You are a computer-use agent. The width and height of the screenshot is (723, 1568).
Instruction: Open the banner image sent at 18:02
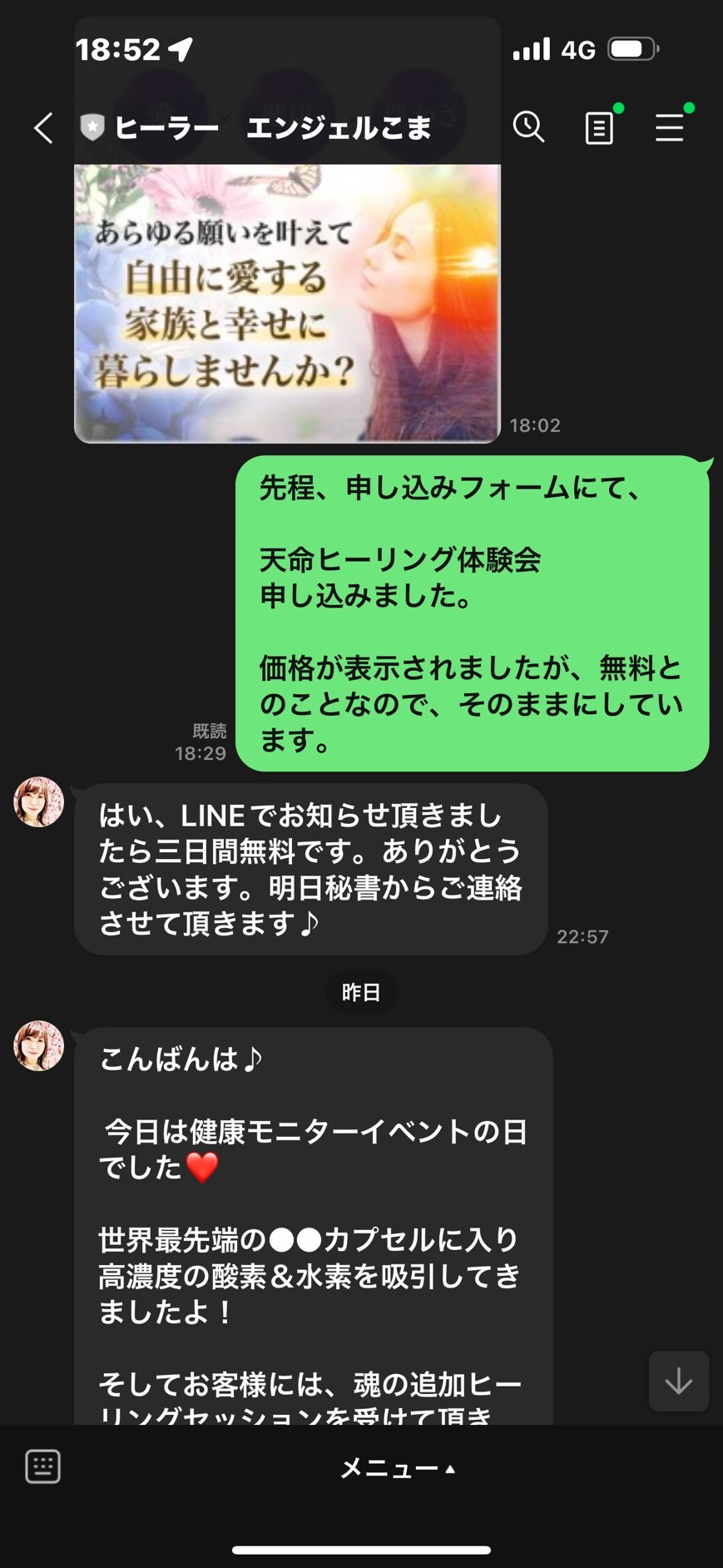[287, 302]
